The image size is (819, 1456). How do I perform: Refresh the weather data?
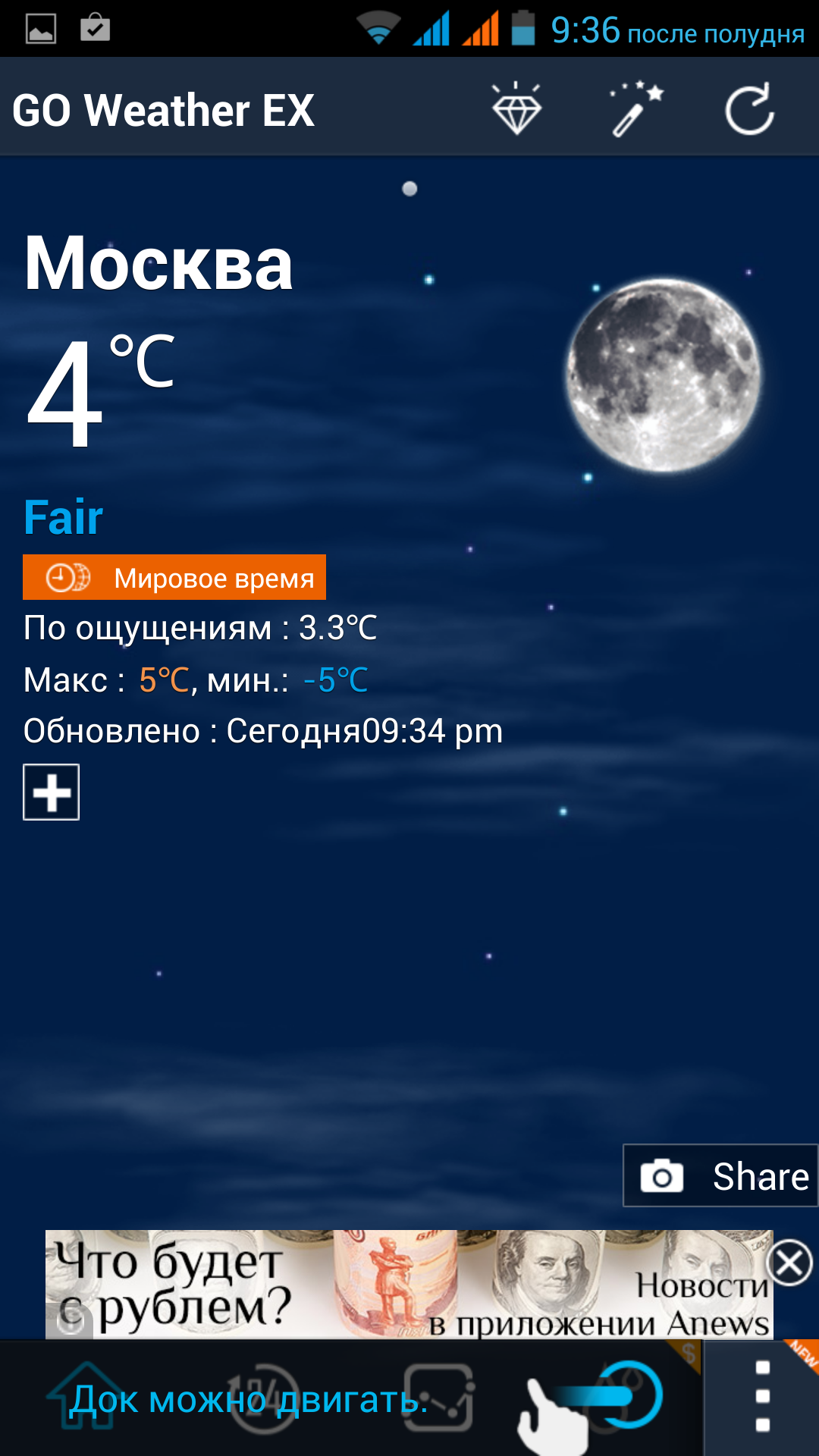coord(749,110)
